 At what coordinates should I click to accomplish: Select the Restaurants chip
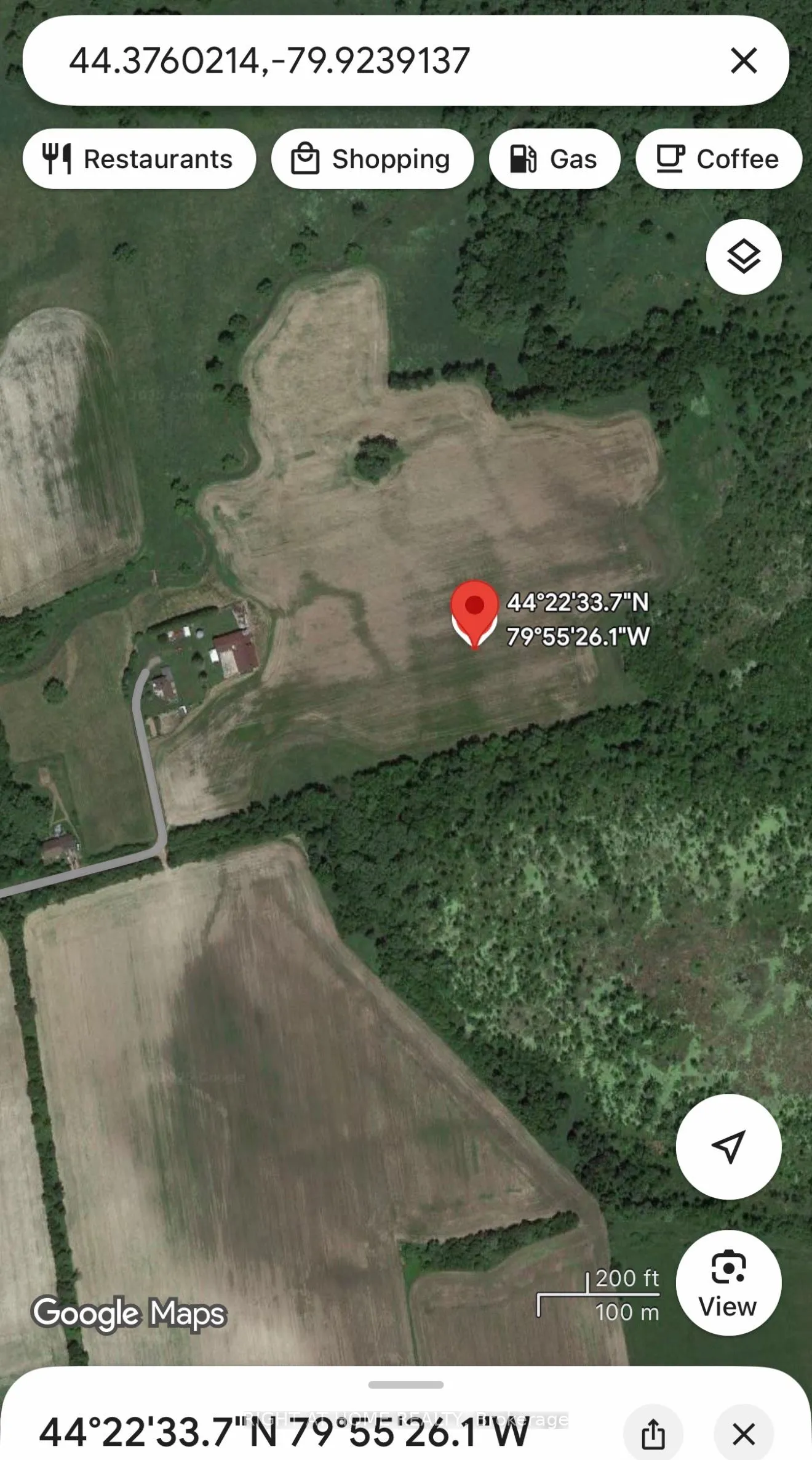[x=139, y=159]
